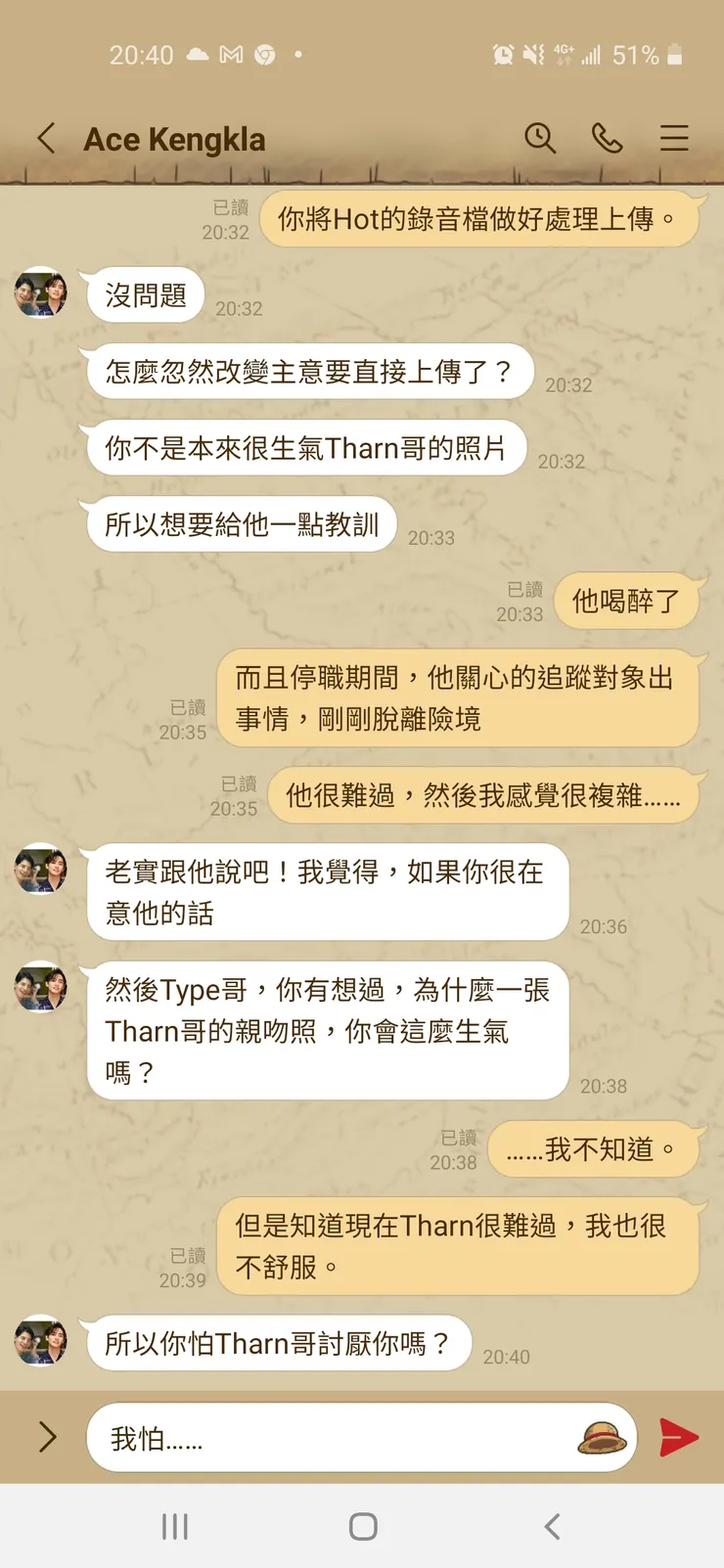Open the recent apps overview
The height and width of the screenshot is (1568, 724).
coord(174,1525)
